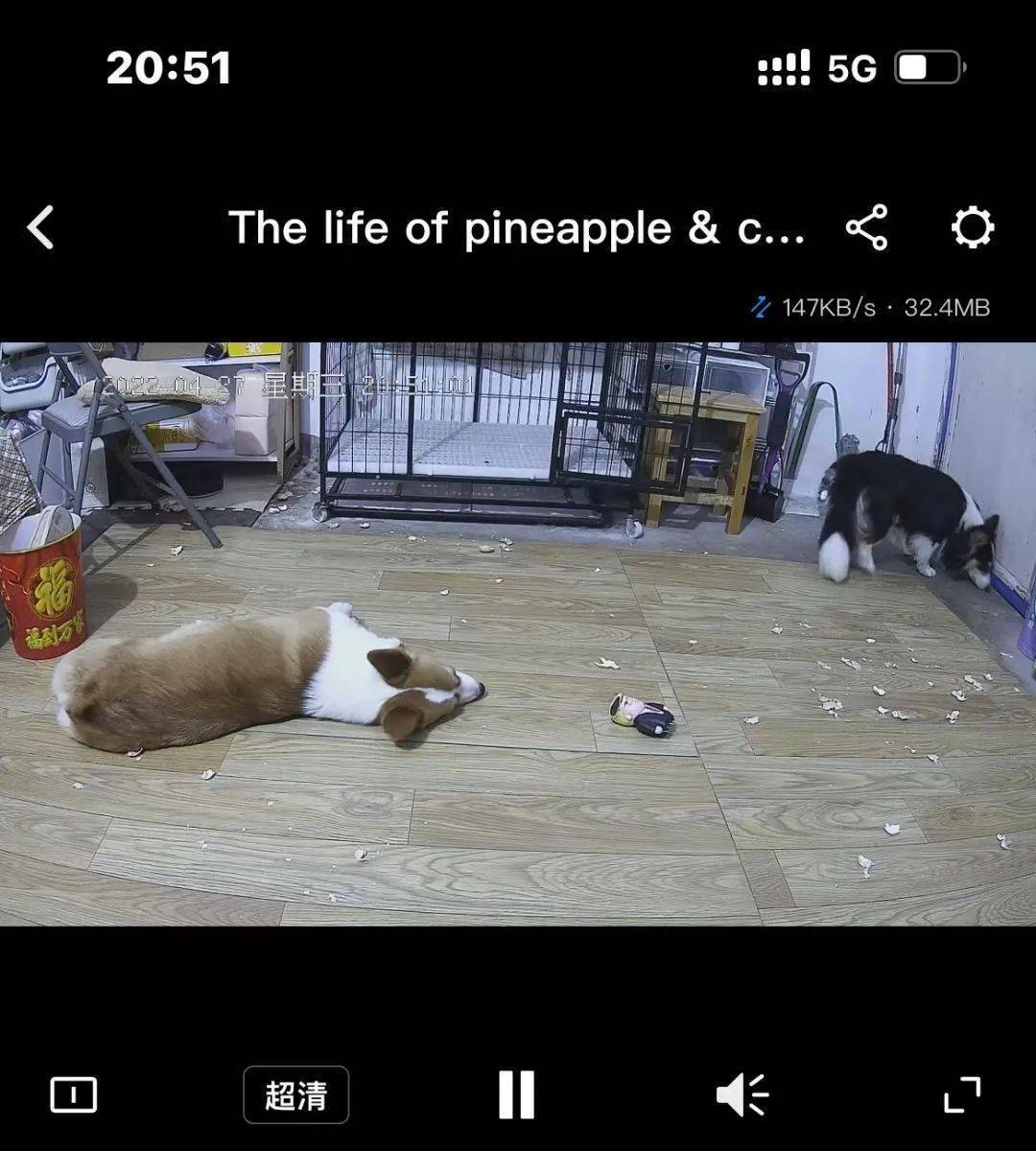Change the 超清 video quality
This screenshot has height=1151, width=1036.
click(x=295, y=1094)
